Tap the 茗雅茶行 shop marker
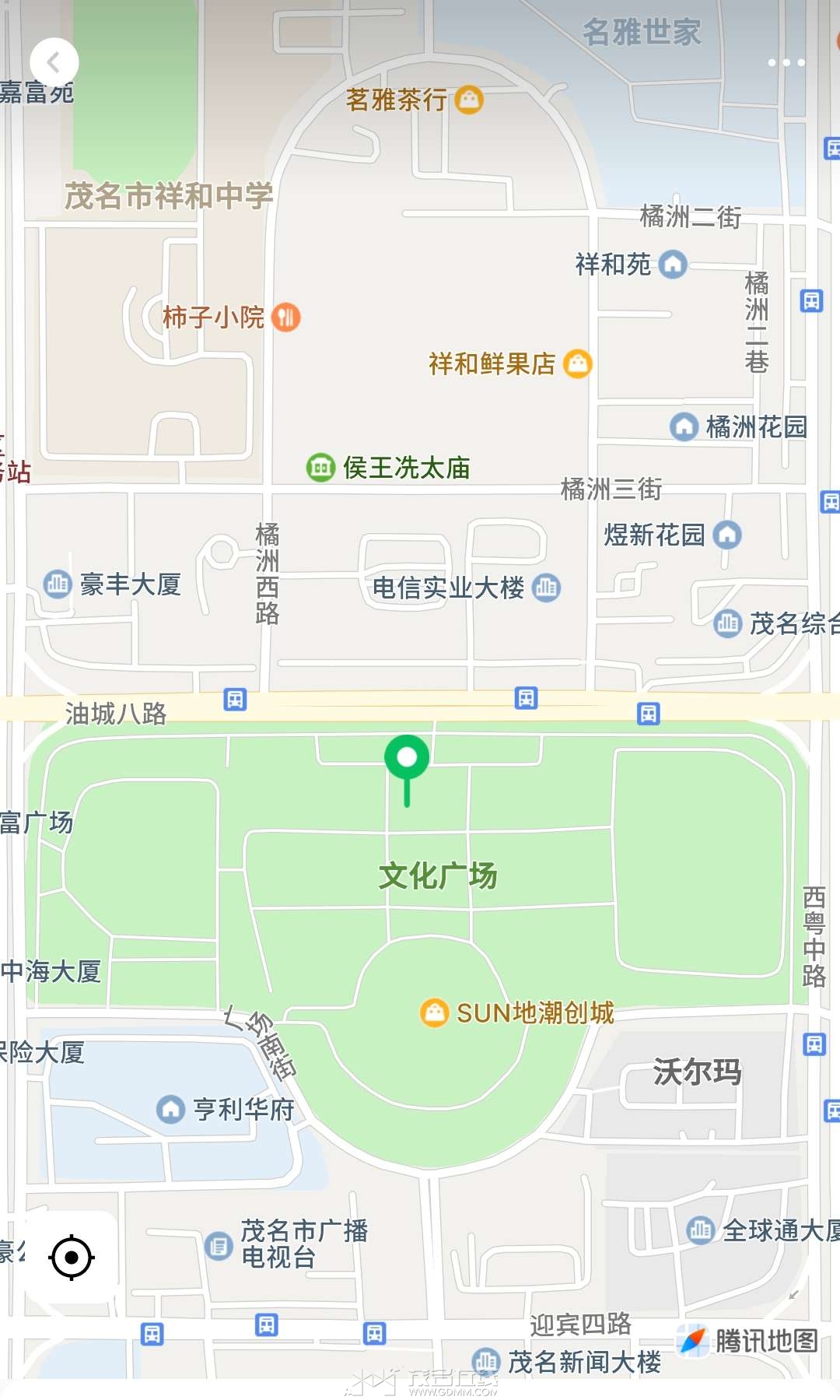This screenshot has height=1400, width=840. pos(469,99)
